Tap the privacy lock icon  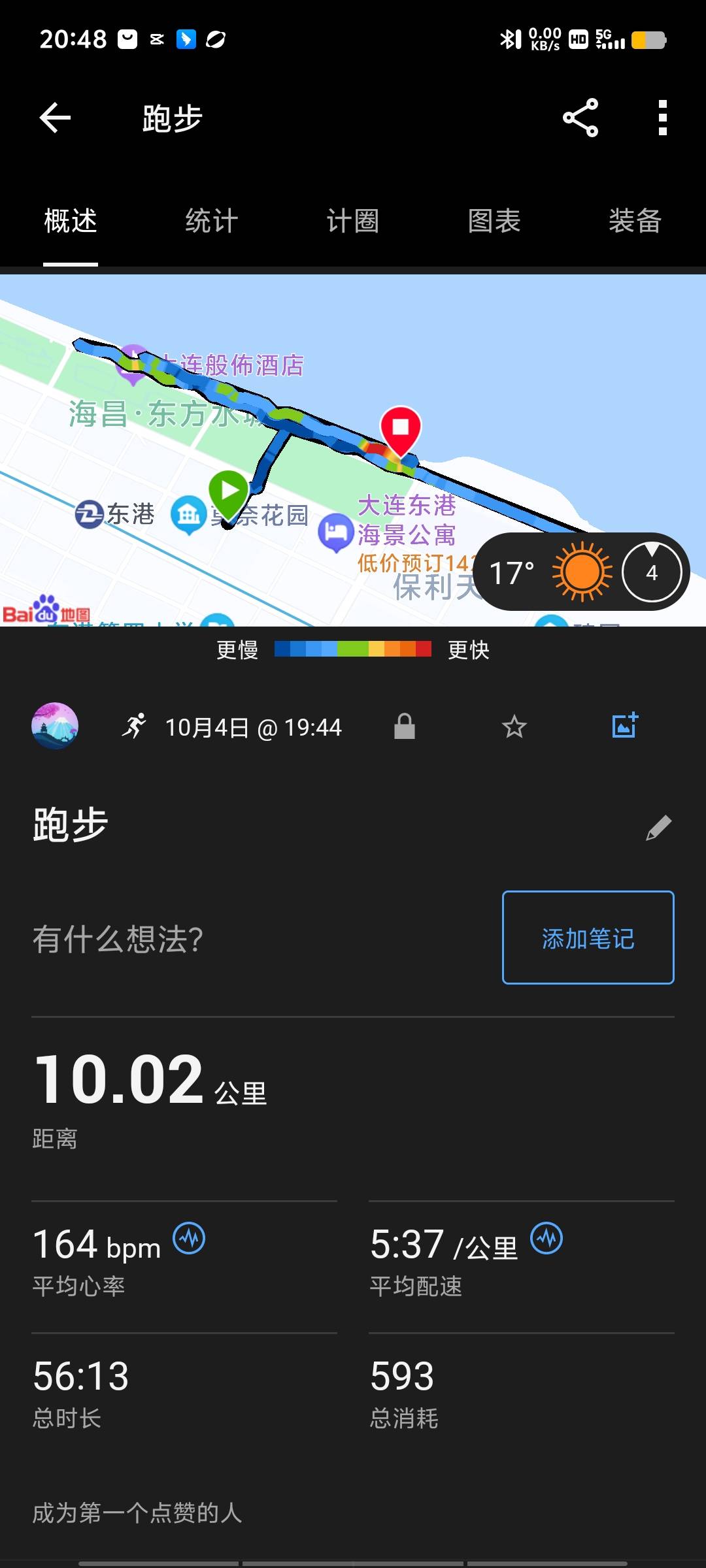405,726
